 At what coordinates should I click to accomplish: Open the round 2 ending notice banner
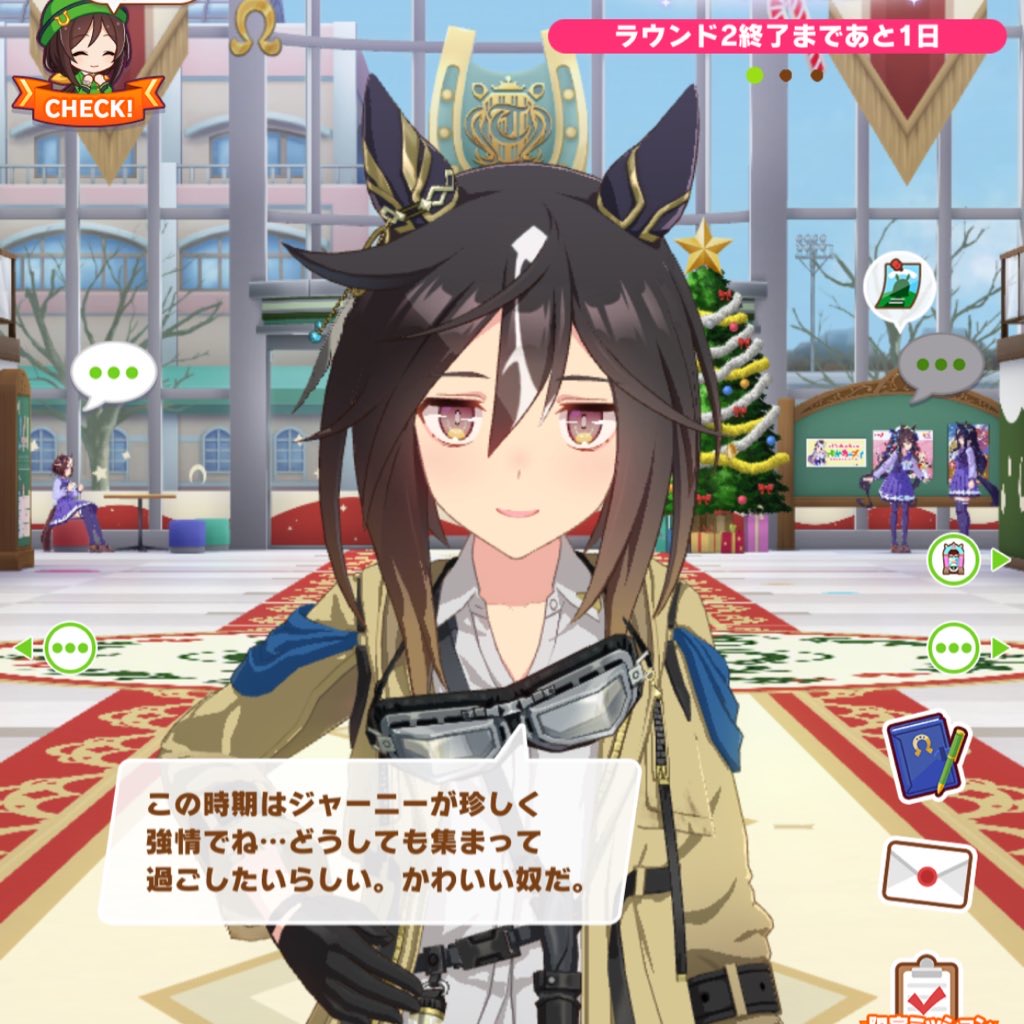776,36
